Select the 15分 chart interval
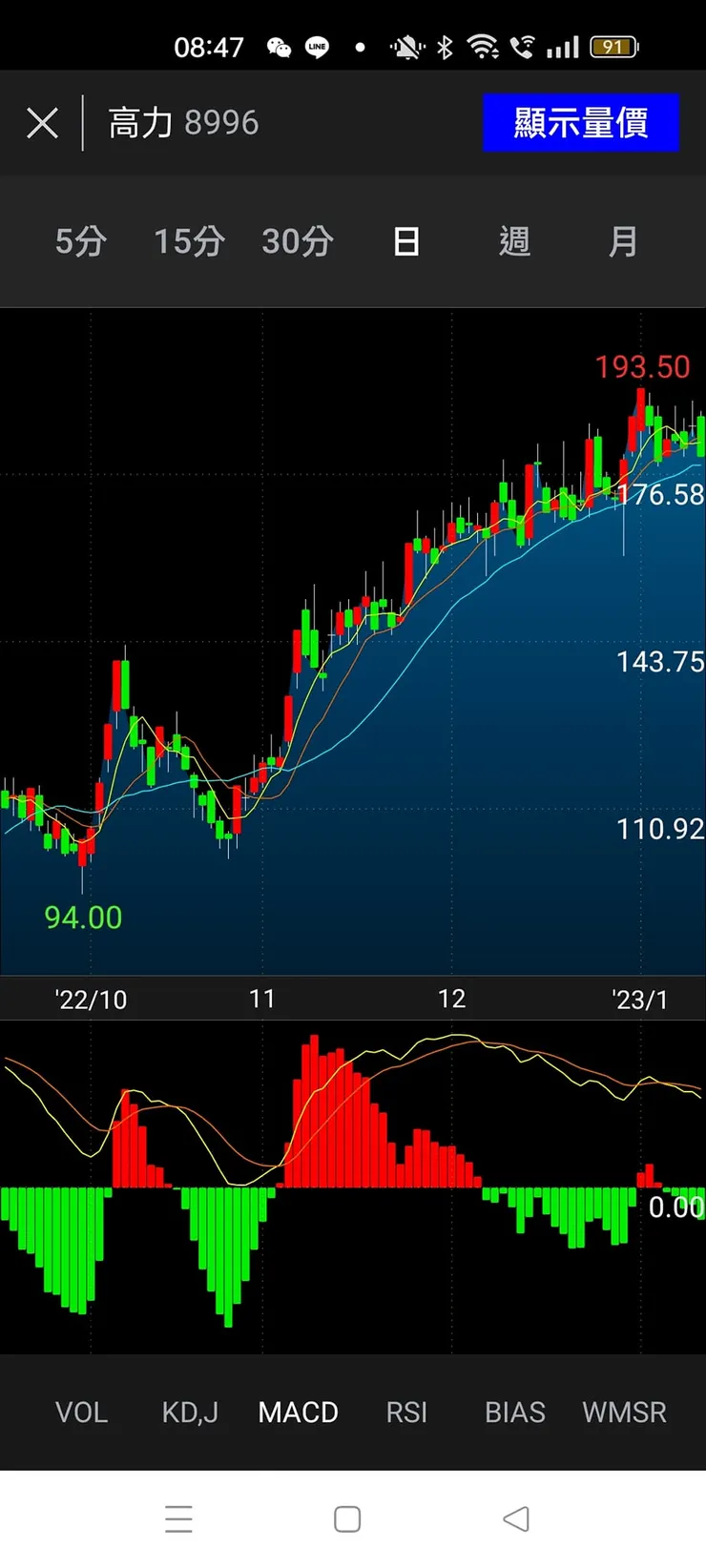 [189, 241]
